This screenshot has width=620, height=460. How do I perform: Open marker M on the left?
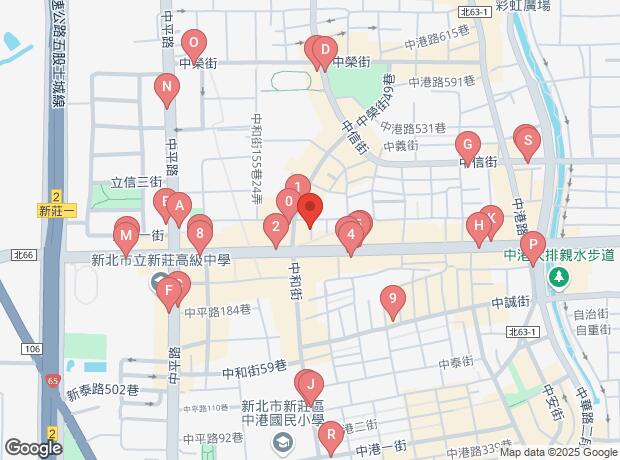(x=125, y=237)
